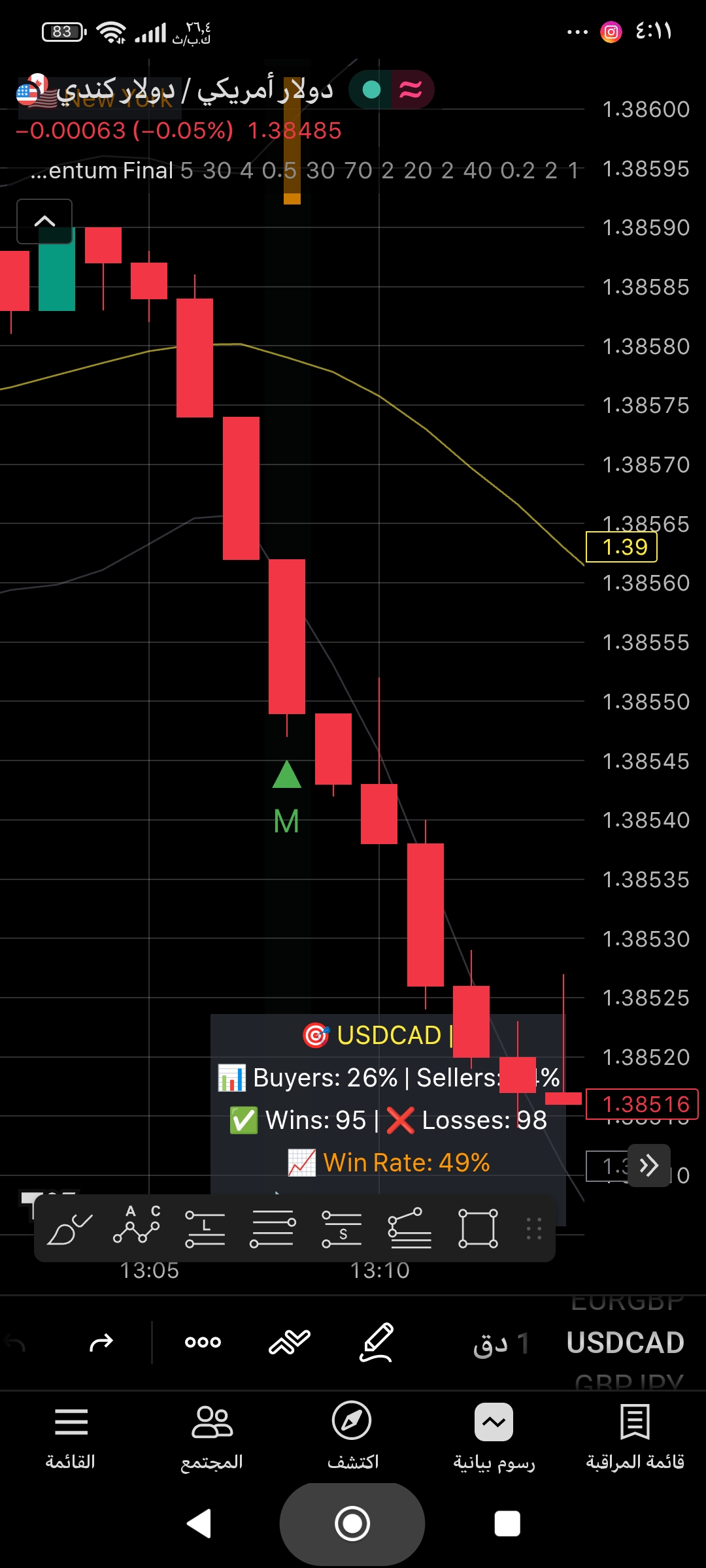Select the short position tool
The image size is (706, 1568).
tap(341, 1228)
